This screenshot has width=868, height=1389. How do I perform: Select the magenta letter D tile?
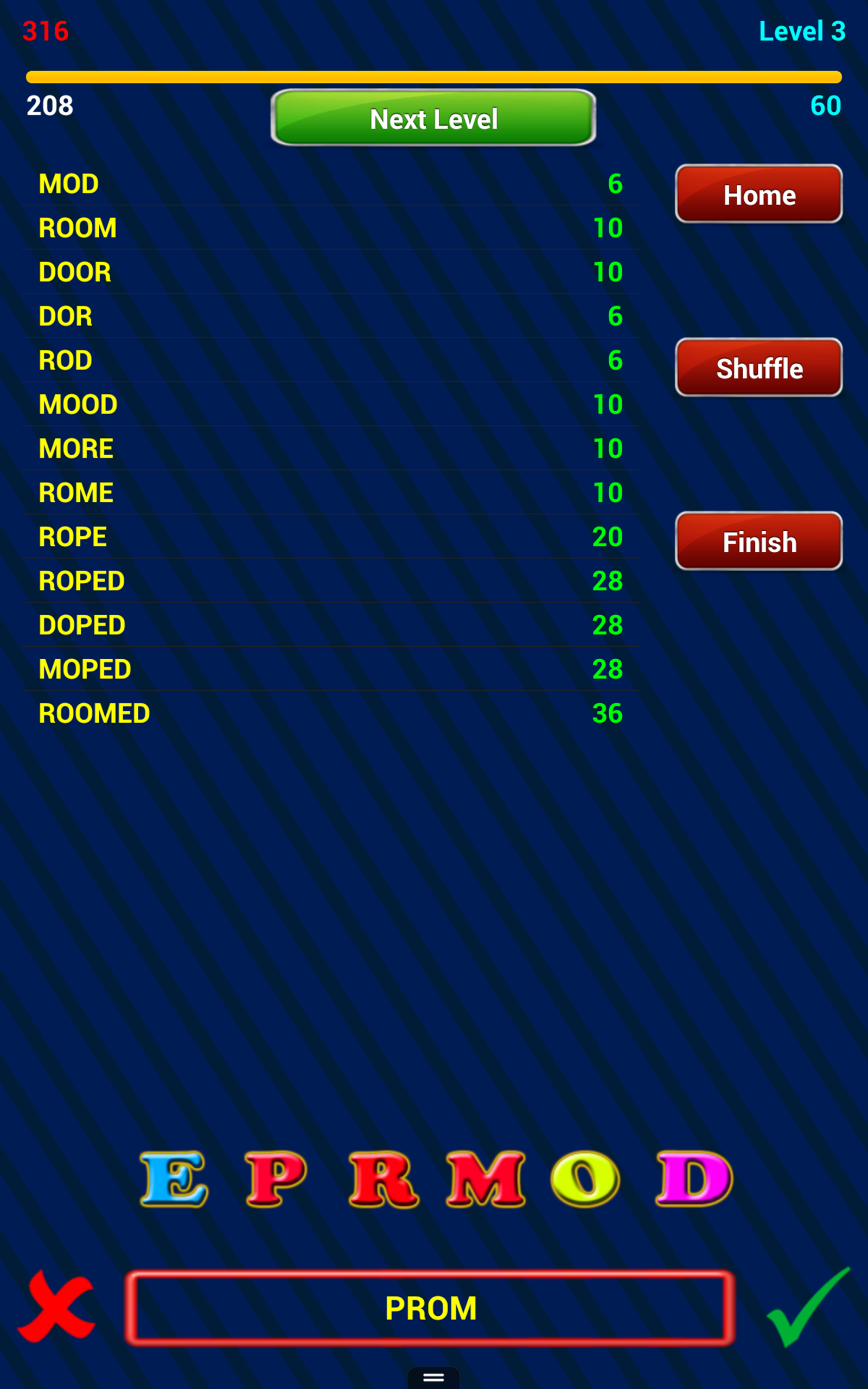(693, 1180)
